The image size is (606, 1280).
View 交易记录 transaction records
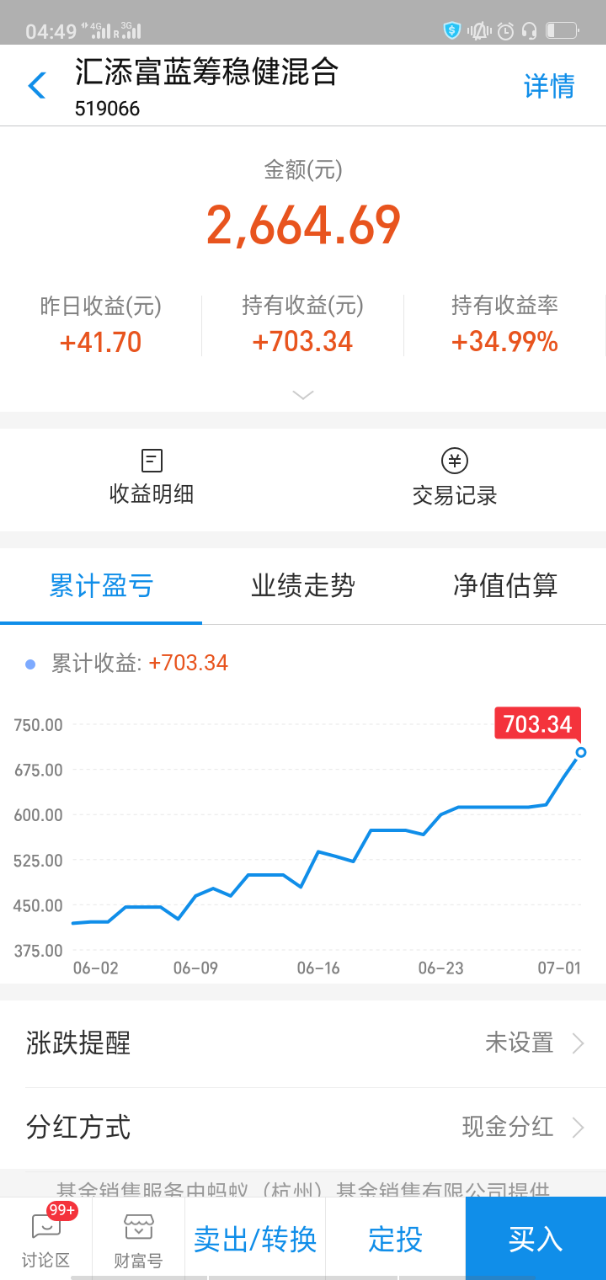tap(455, 478)
